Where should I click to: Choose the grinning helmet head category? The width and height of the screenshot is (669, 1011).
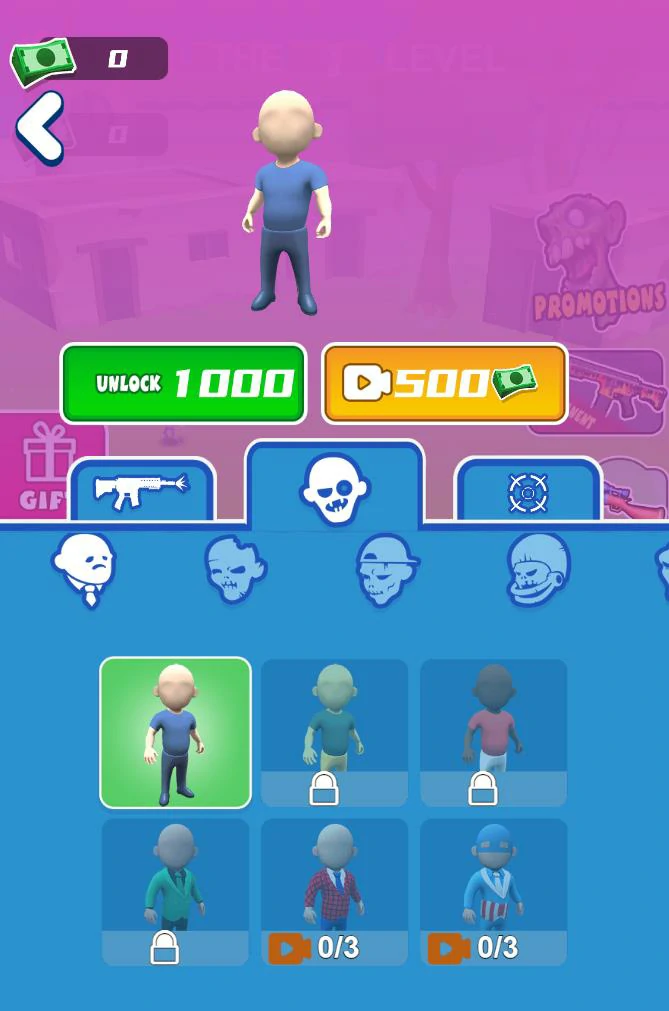[537, 568]
